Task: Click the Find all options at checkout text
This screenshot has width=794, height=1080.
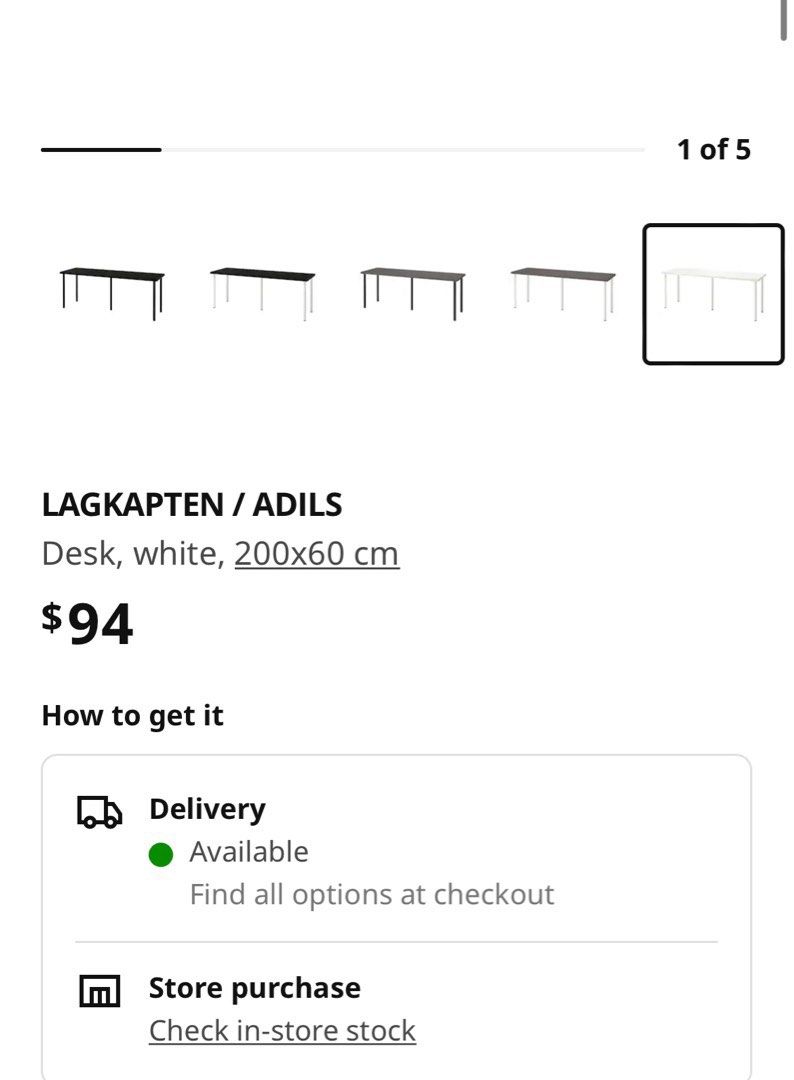Action: click(371, 894)
